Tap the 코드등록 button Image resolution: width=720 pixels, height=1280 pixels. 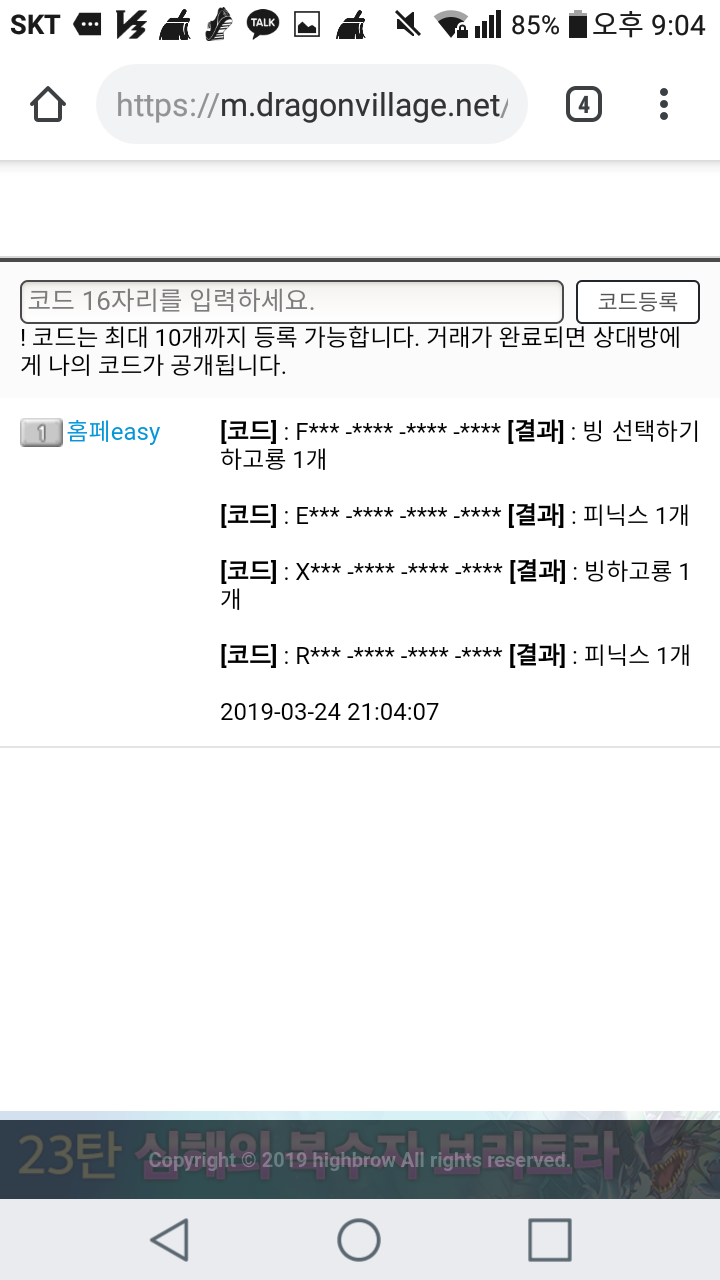pyautogui.click(x=638, y=301)
